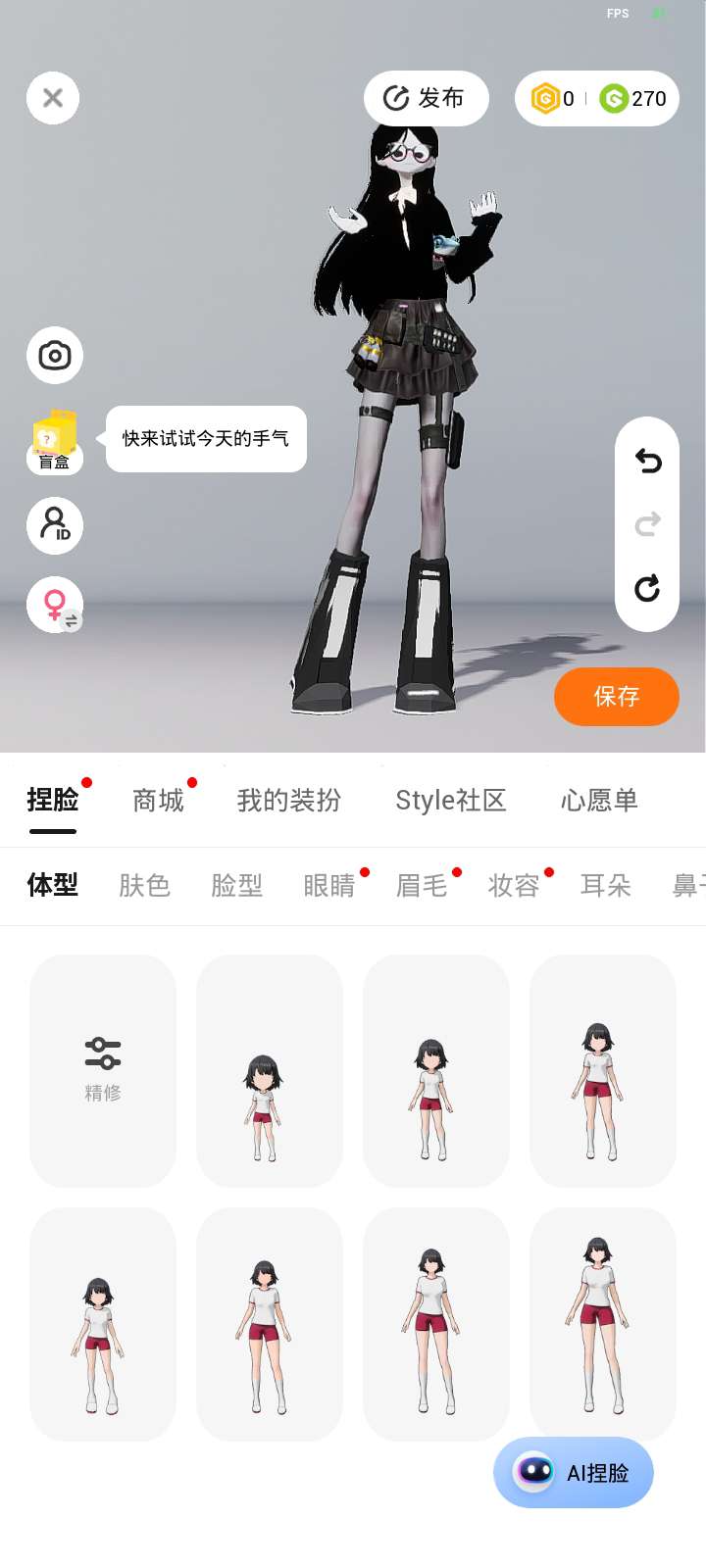Reset the avatar with the refresh arrow
The image size is (706, 1568).
647,588
